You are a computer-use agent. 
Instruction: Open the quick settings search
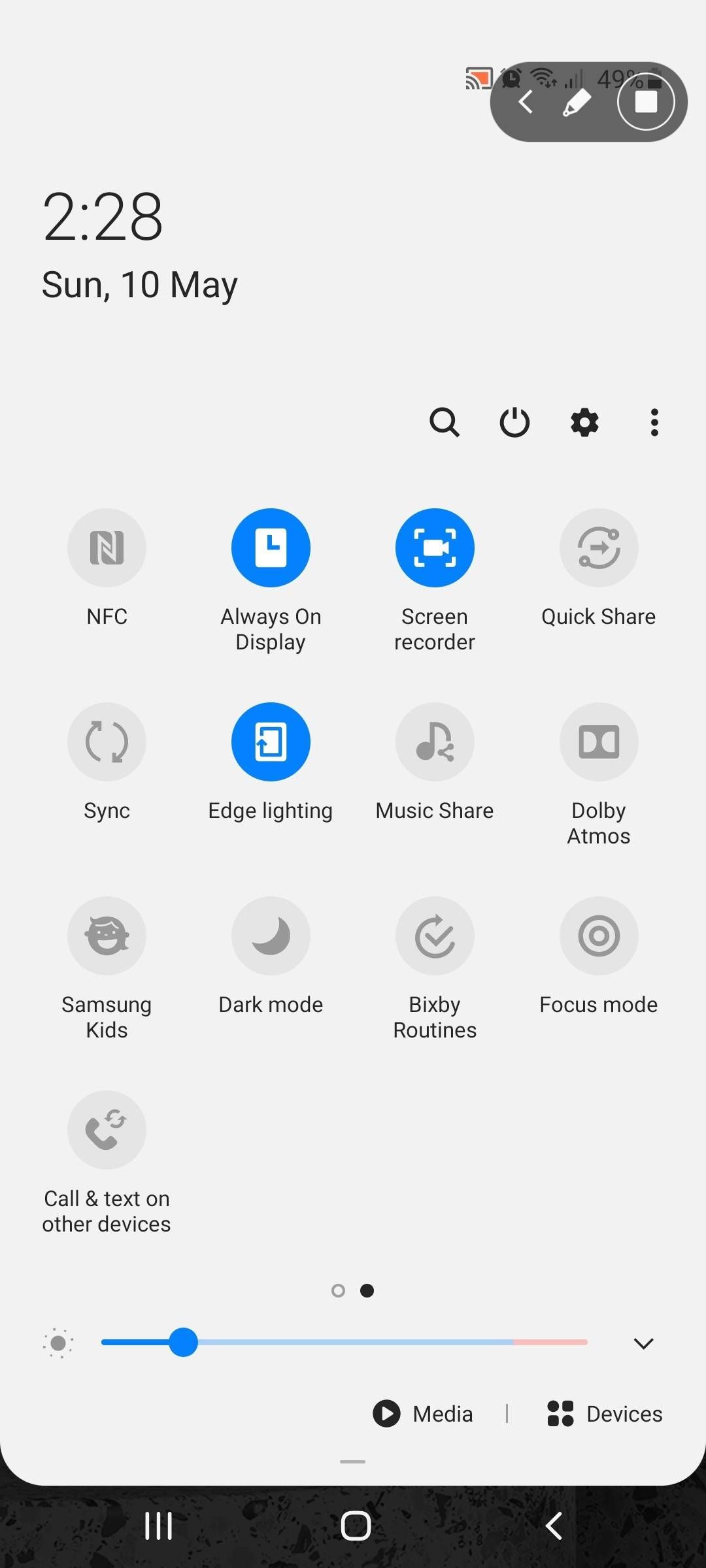pyautogui.click(x=445, y=422)
